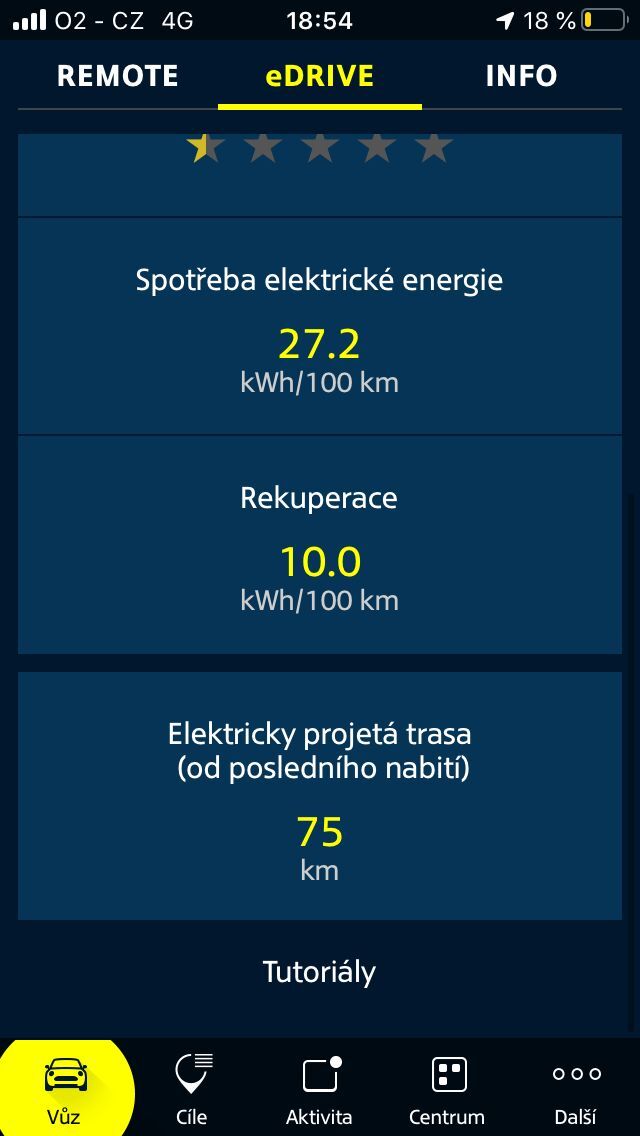Select the eDRIVE tab
The image size is (640, 1136).
click(320, 76)
